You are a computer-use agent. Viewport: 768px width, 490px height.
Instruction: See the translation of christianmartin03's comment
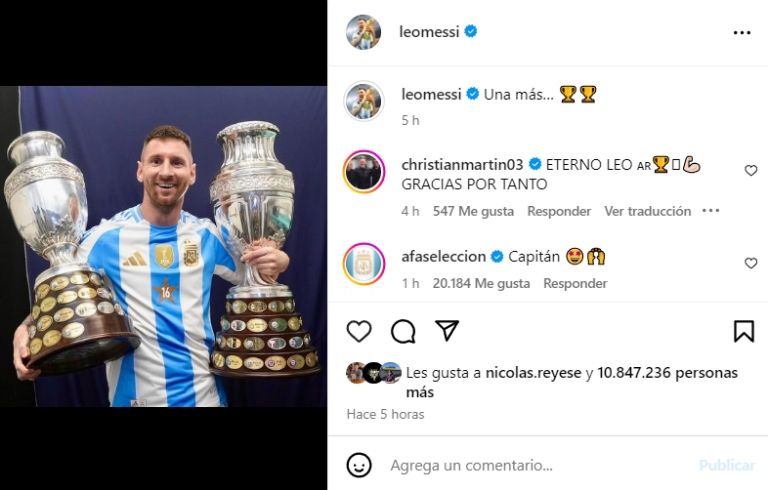tap(647, 211)
